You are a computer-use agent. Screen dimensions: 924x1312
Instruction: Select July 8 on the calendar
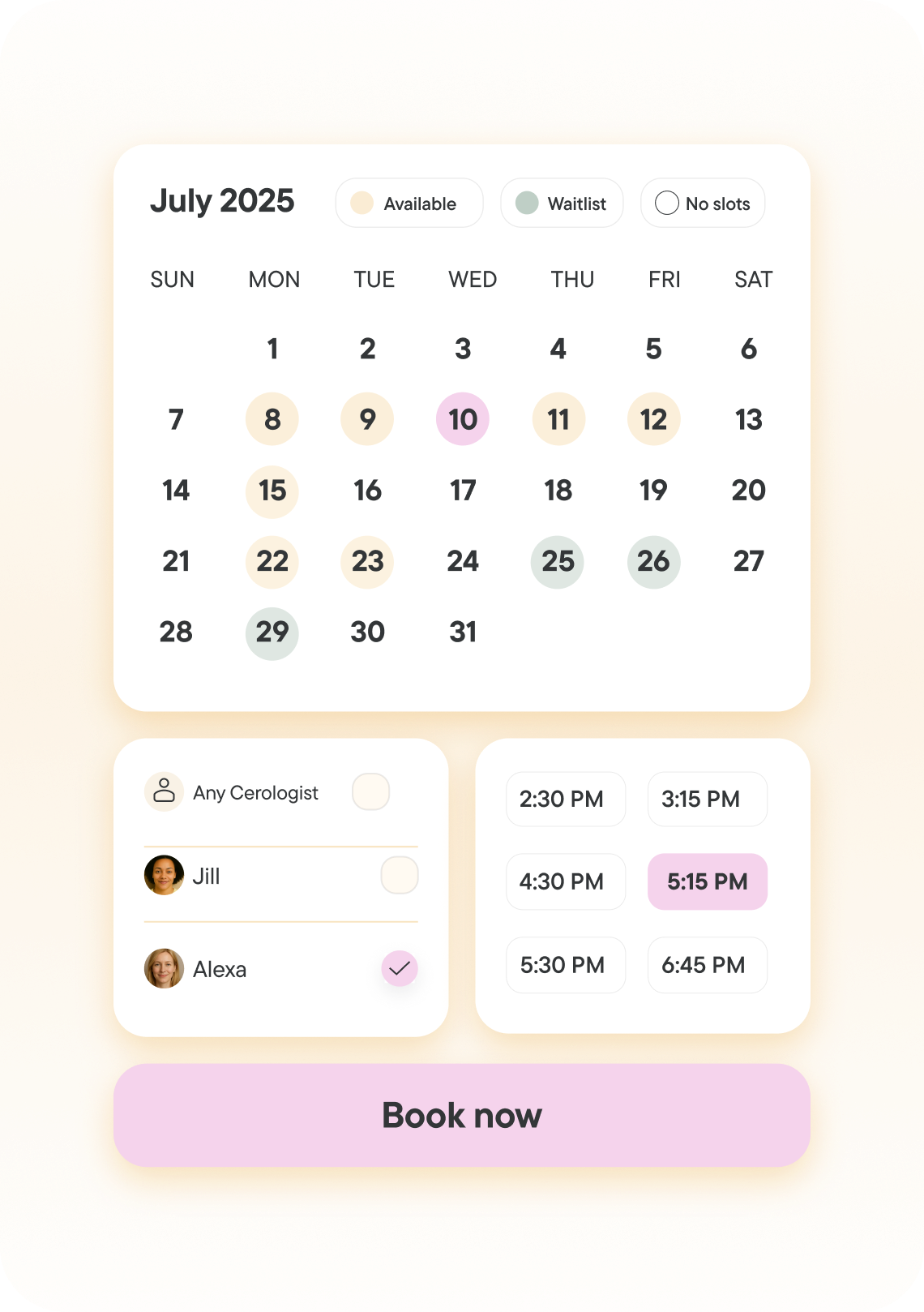tap(272, 419)
